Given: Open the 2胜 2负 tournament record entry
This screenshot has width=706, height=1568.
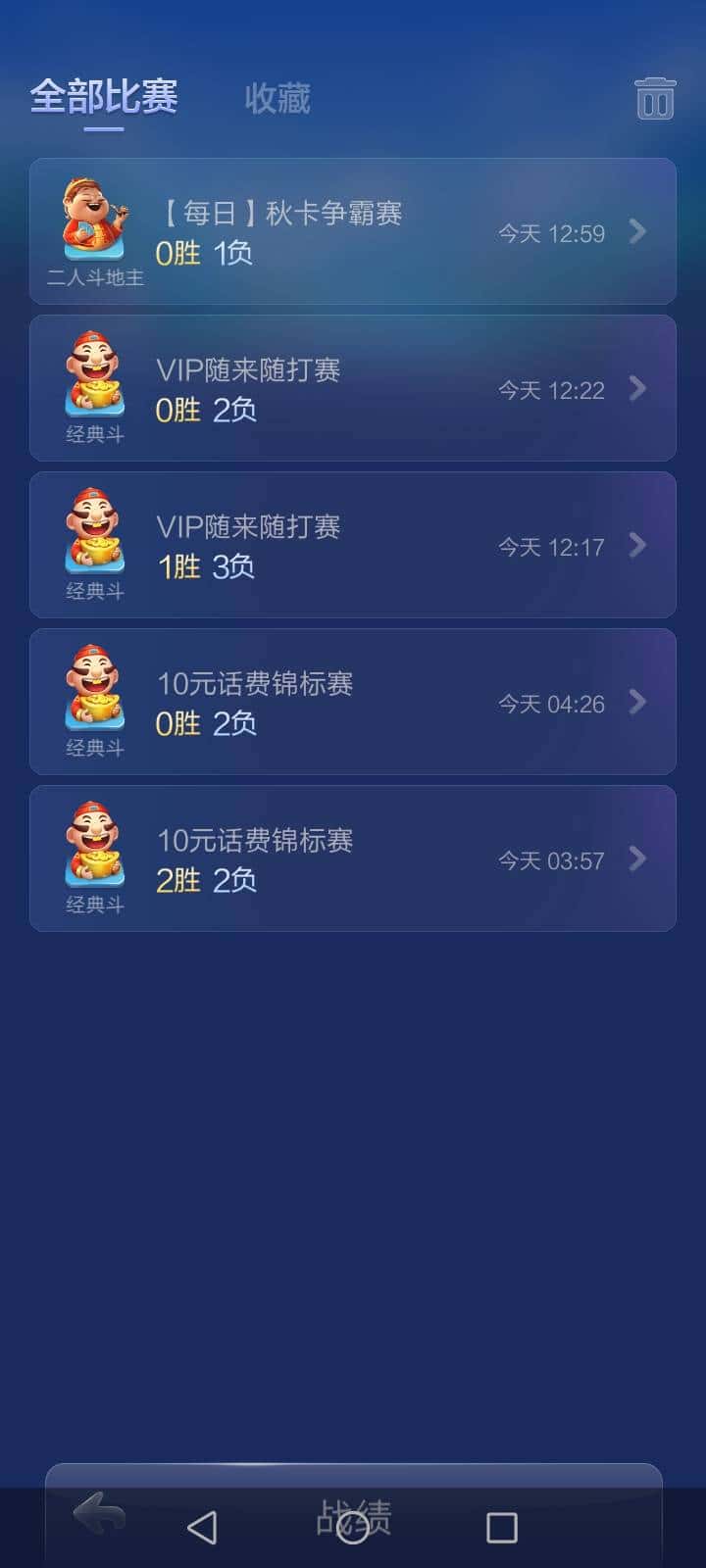Looking at the screenshot, I should tap(353, 857).
